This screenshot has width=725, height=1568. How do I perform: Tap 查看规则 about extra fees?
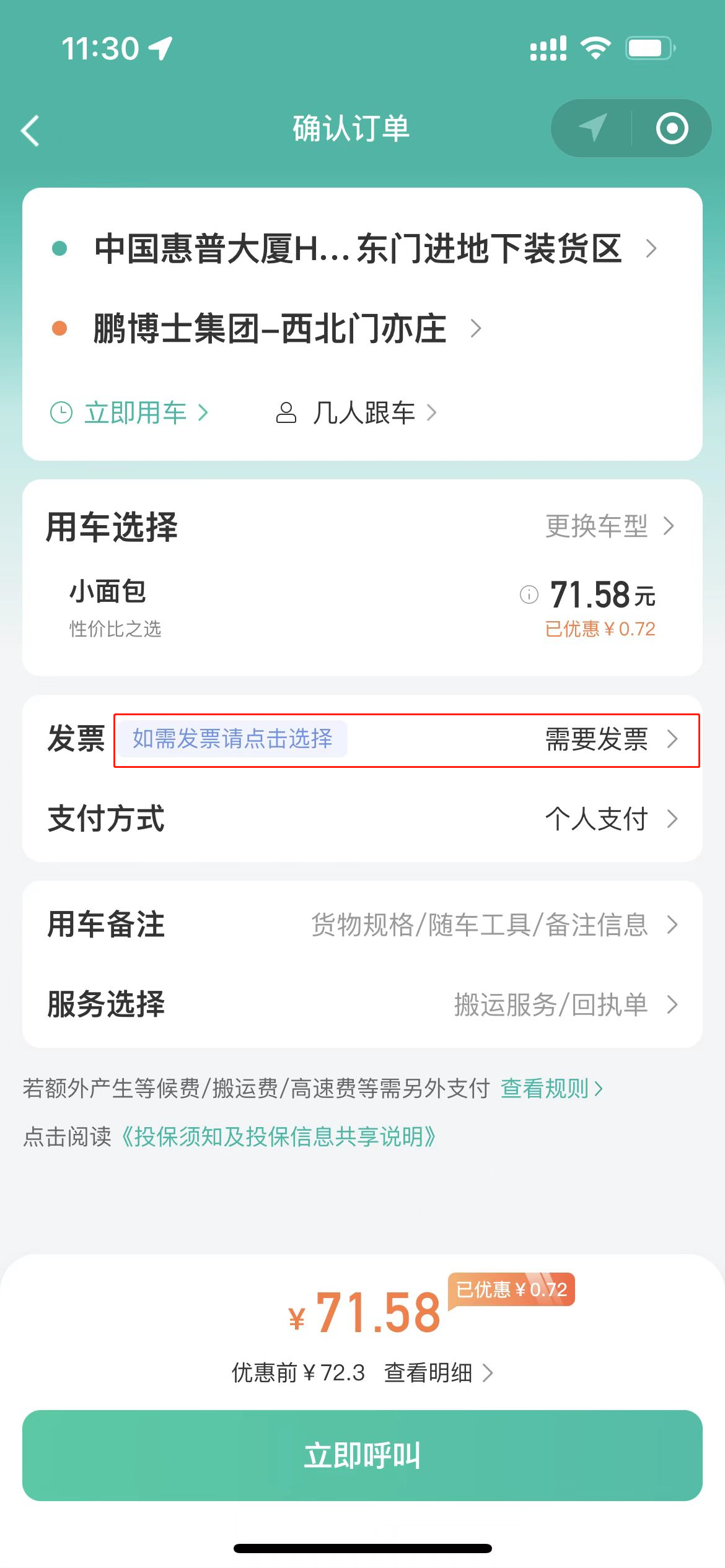(551, 1088)
